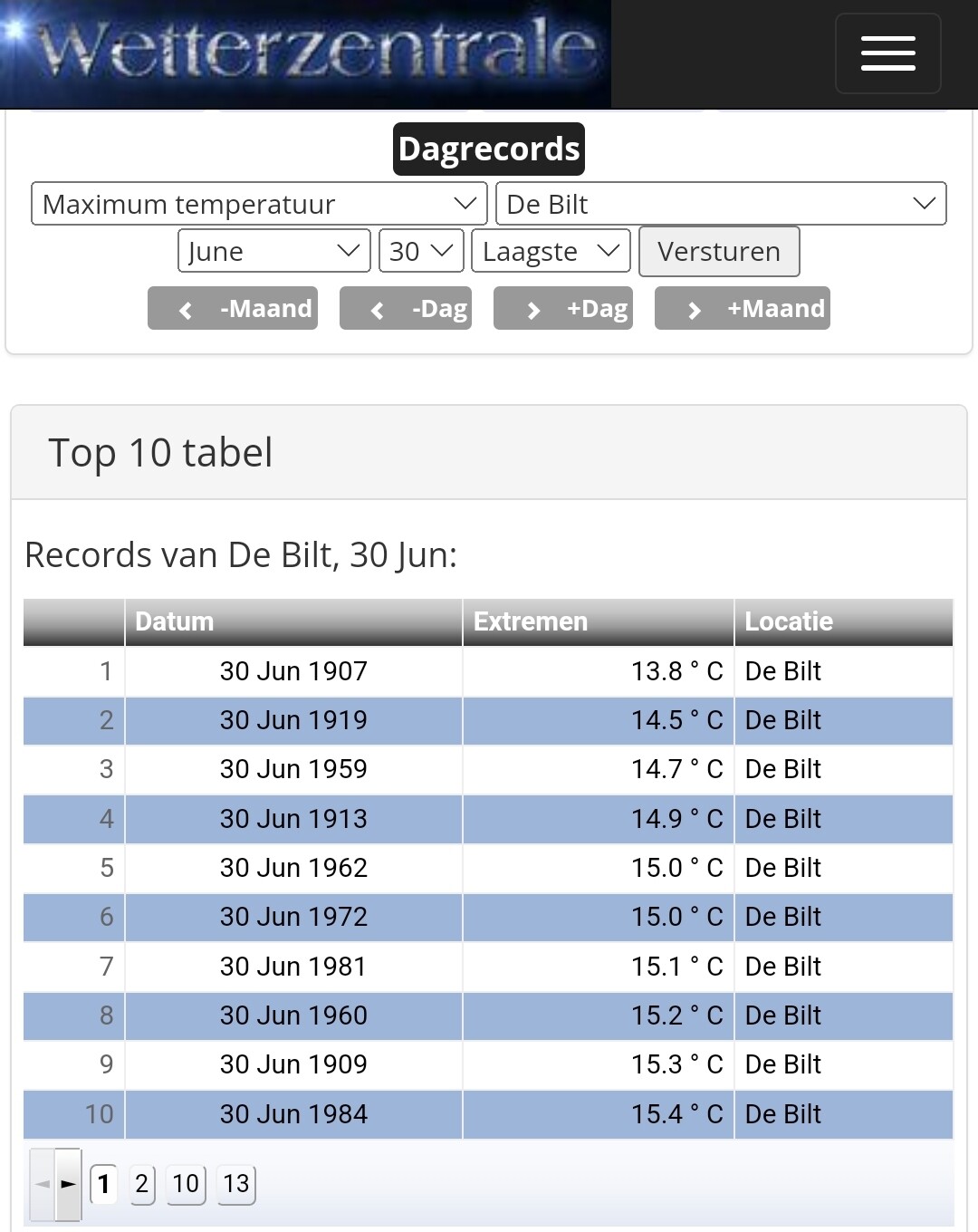Image resolution: width=978 pixels, height=1232 pixels.
Task: Open the day selector showing 30
Action: pos(421,251)
